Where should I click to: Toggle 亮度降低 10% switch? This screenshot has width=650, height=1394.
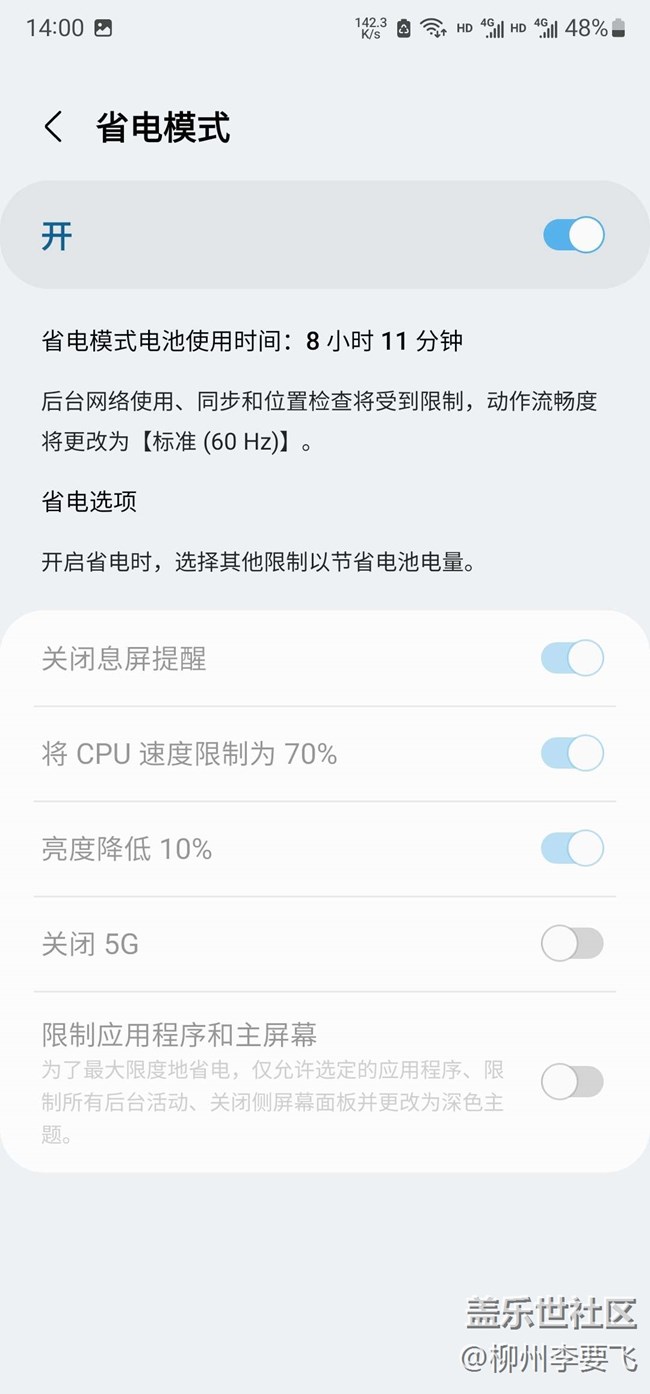click(x=572, y=848)
